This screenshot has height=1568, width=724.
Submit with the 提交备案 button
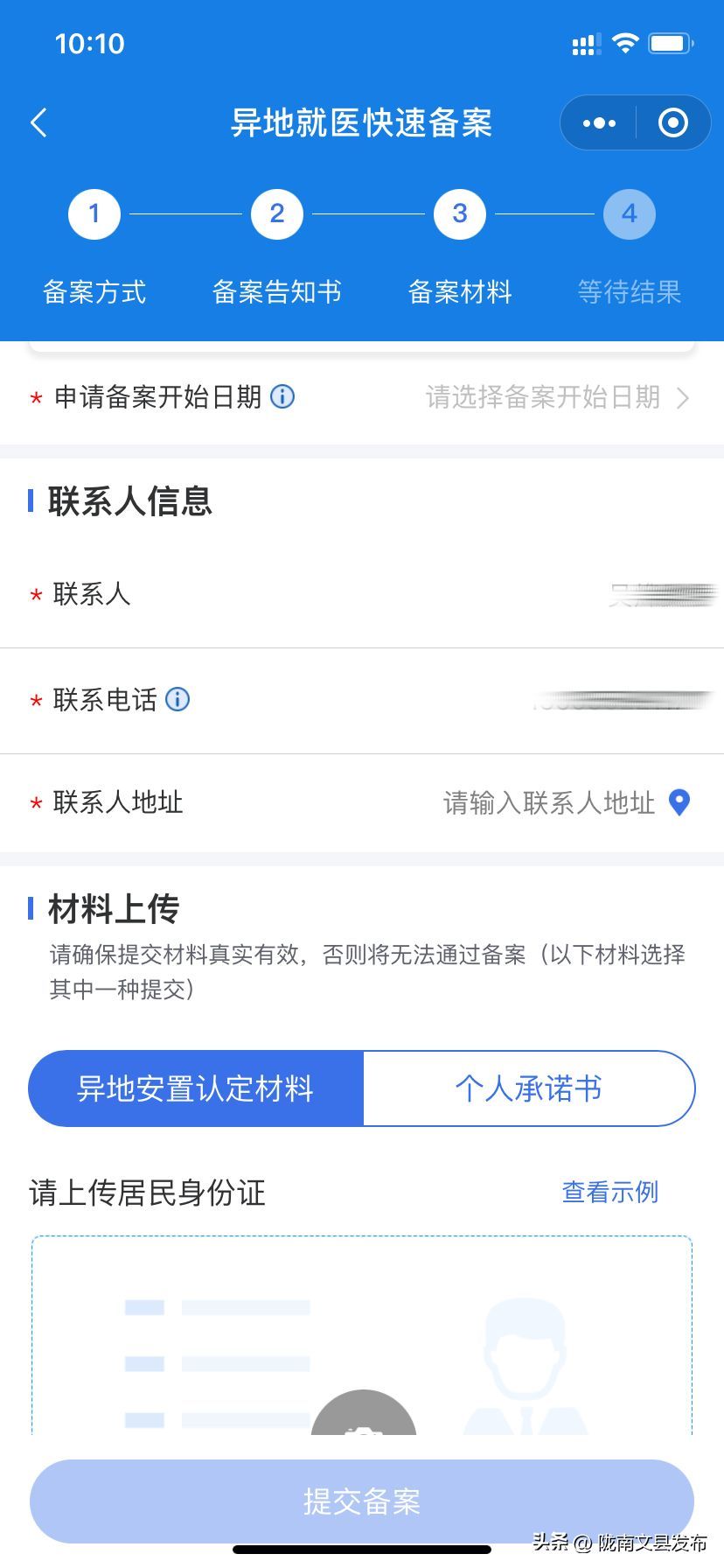pos(362,1501)
